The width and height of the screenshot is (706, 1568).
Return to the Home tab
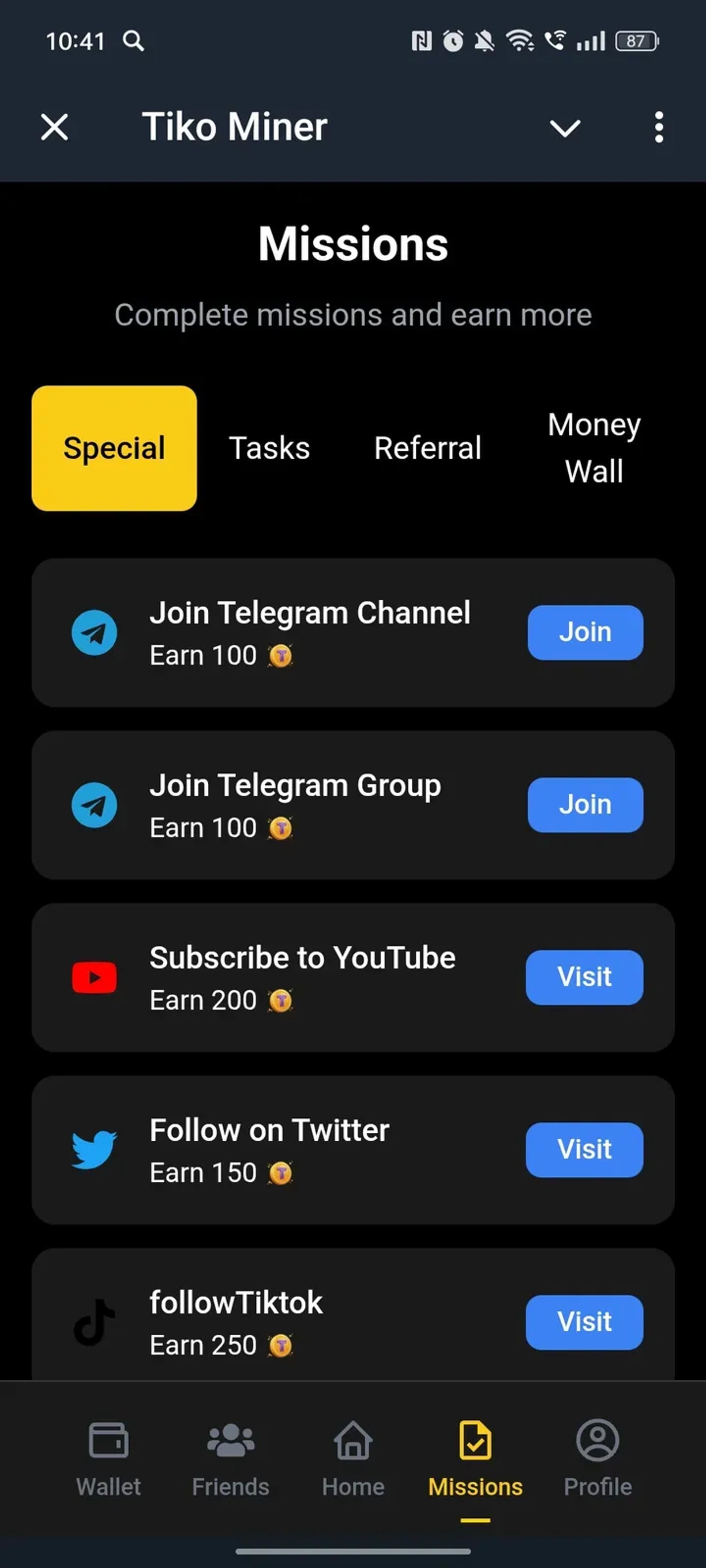[353, 1458]
